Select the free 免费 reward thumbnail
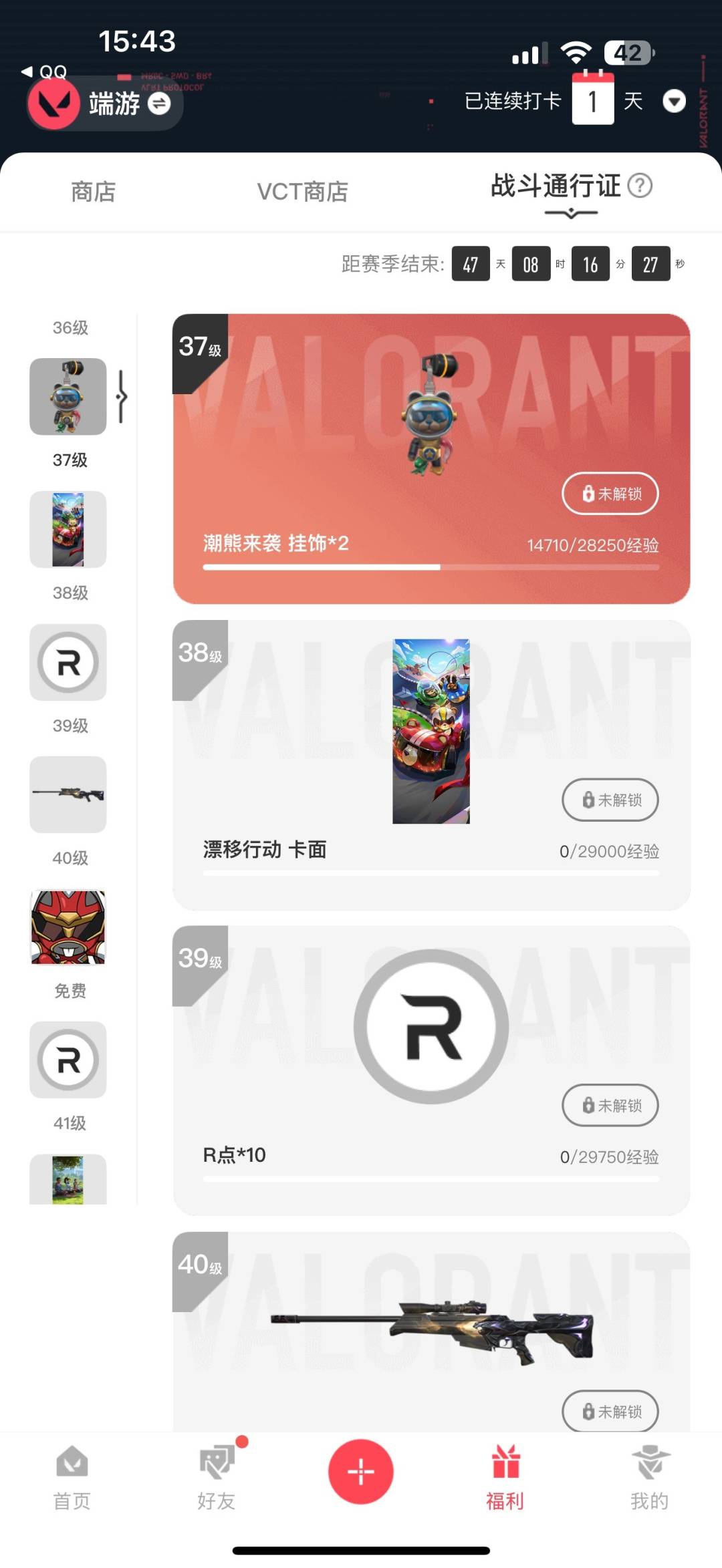The width and height of the screenshot is (722, 1568). [x=68, y=927]
